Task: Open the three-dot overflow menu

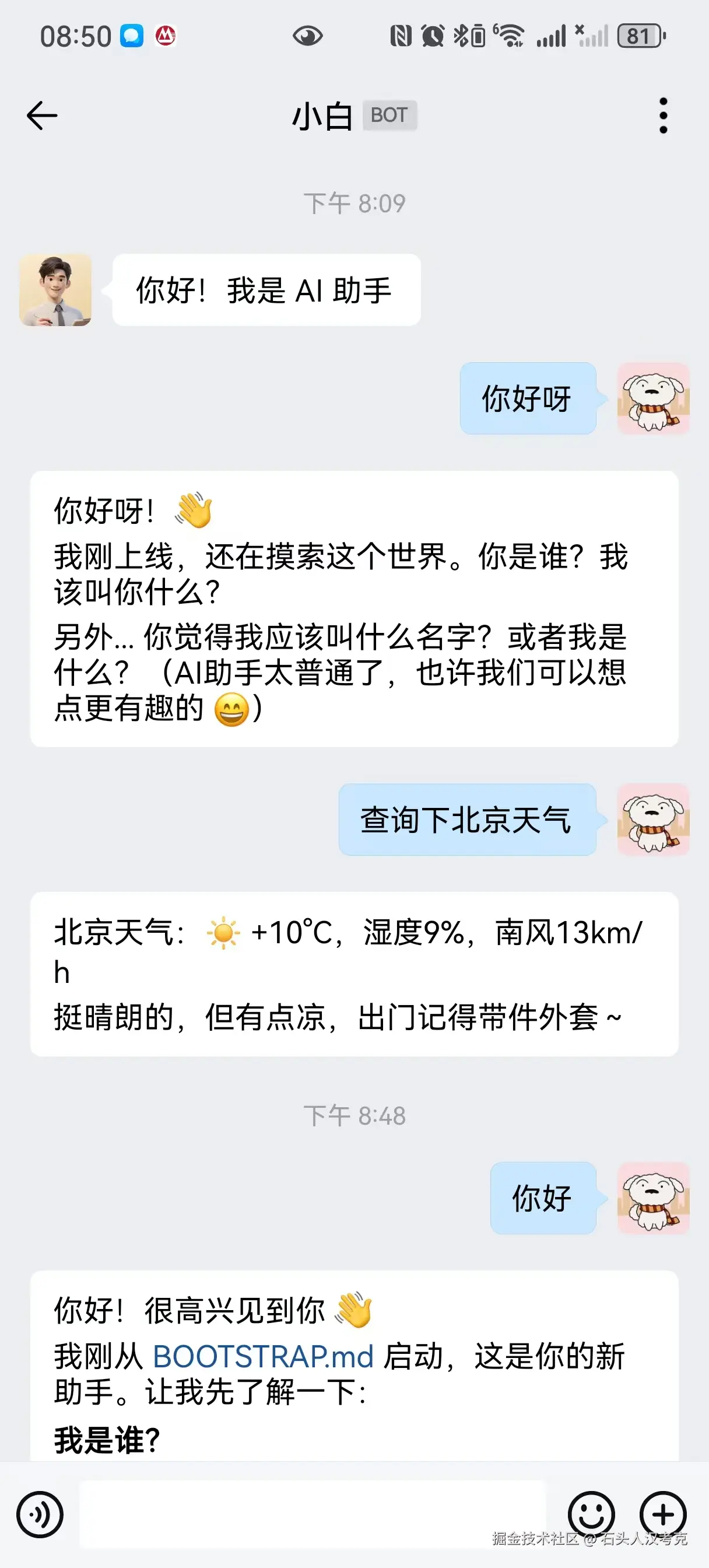Action: click(663, 116)
